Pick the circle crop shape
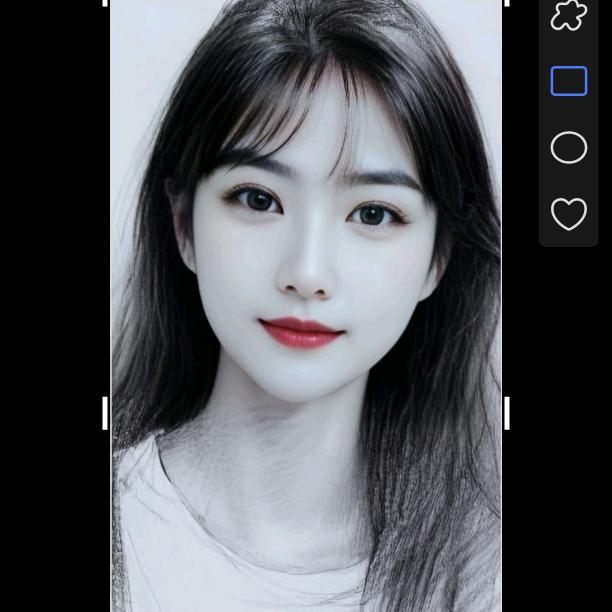612x612 pixels. (x=568, y=147)
